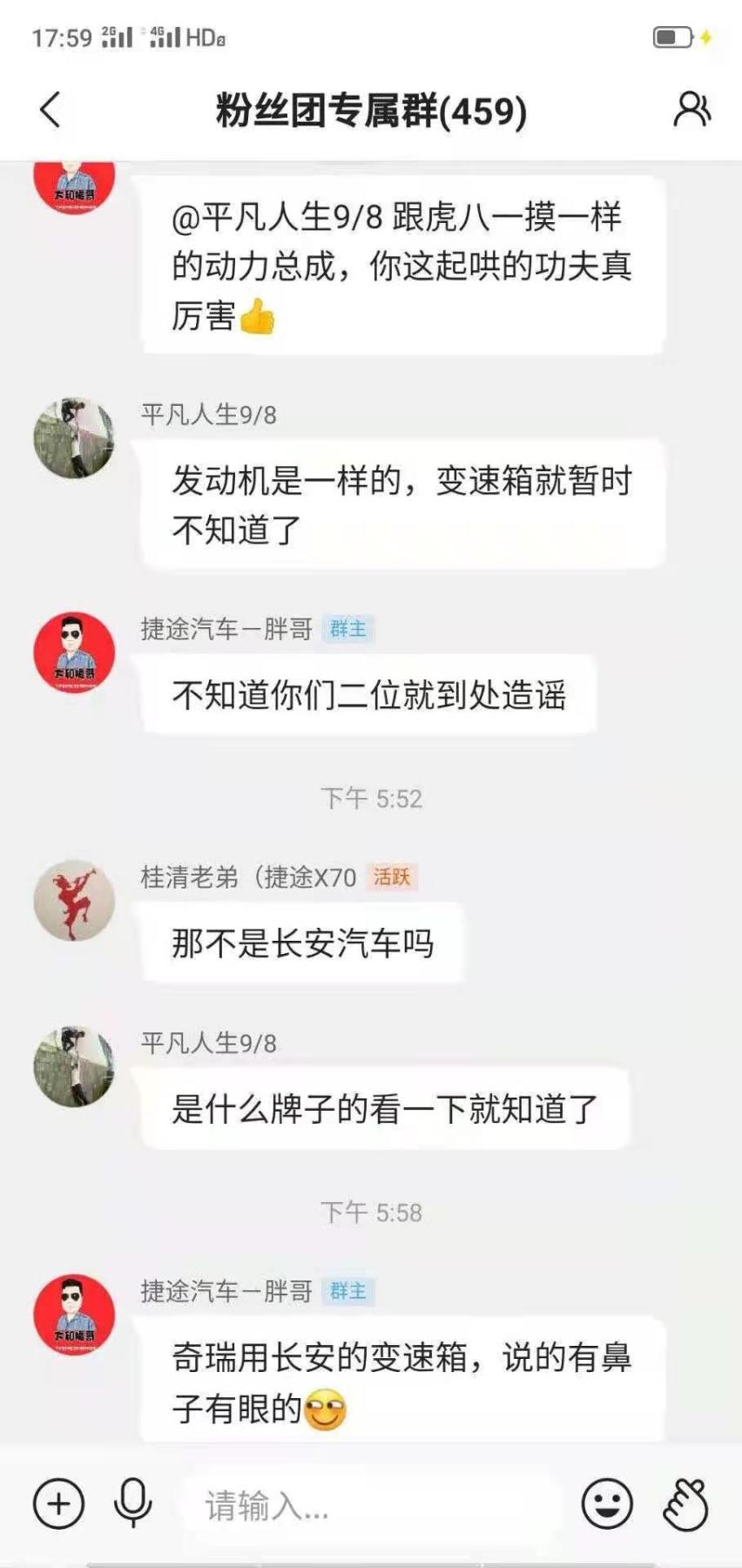Open the emoji picker
The height and width of the screenshot is (1568, 742).
[x=606, y=1504]
